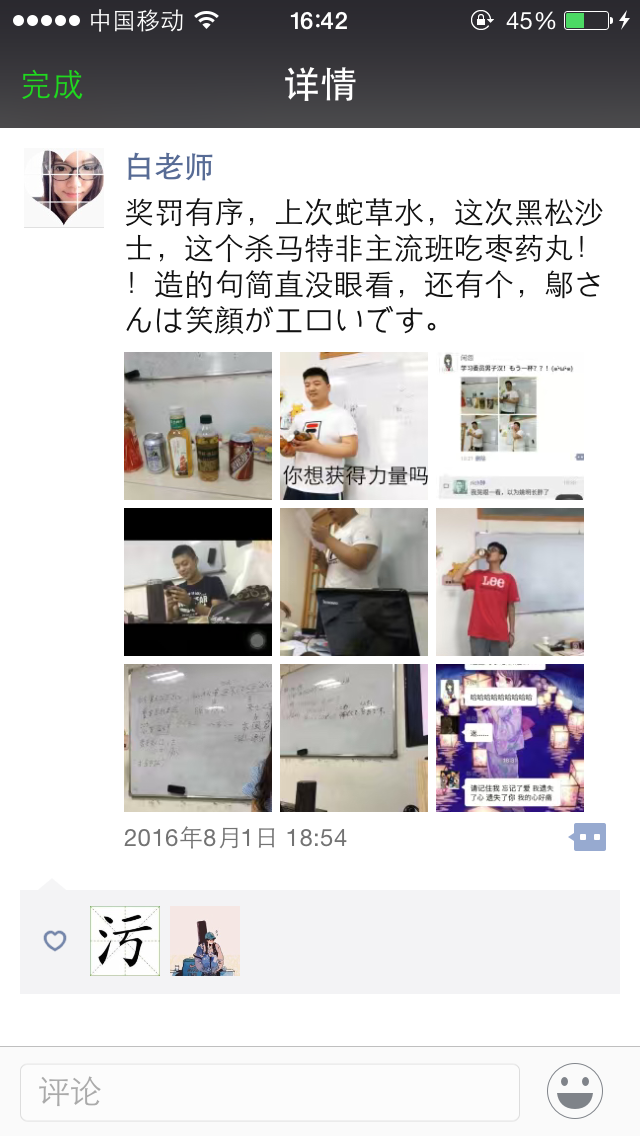640x1136 pixels.
Task: Open the liker with the anime avatar
Action: (205, 941)
